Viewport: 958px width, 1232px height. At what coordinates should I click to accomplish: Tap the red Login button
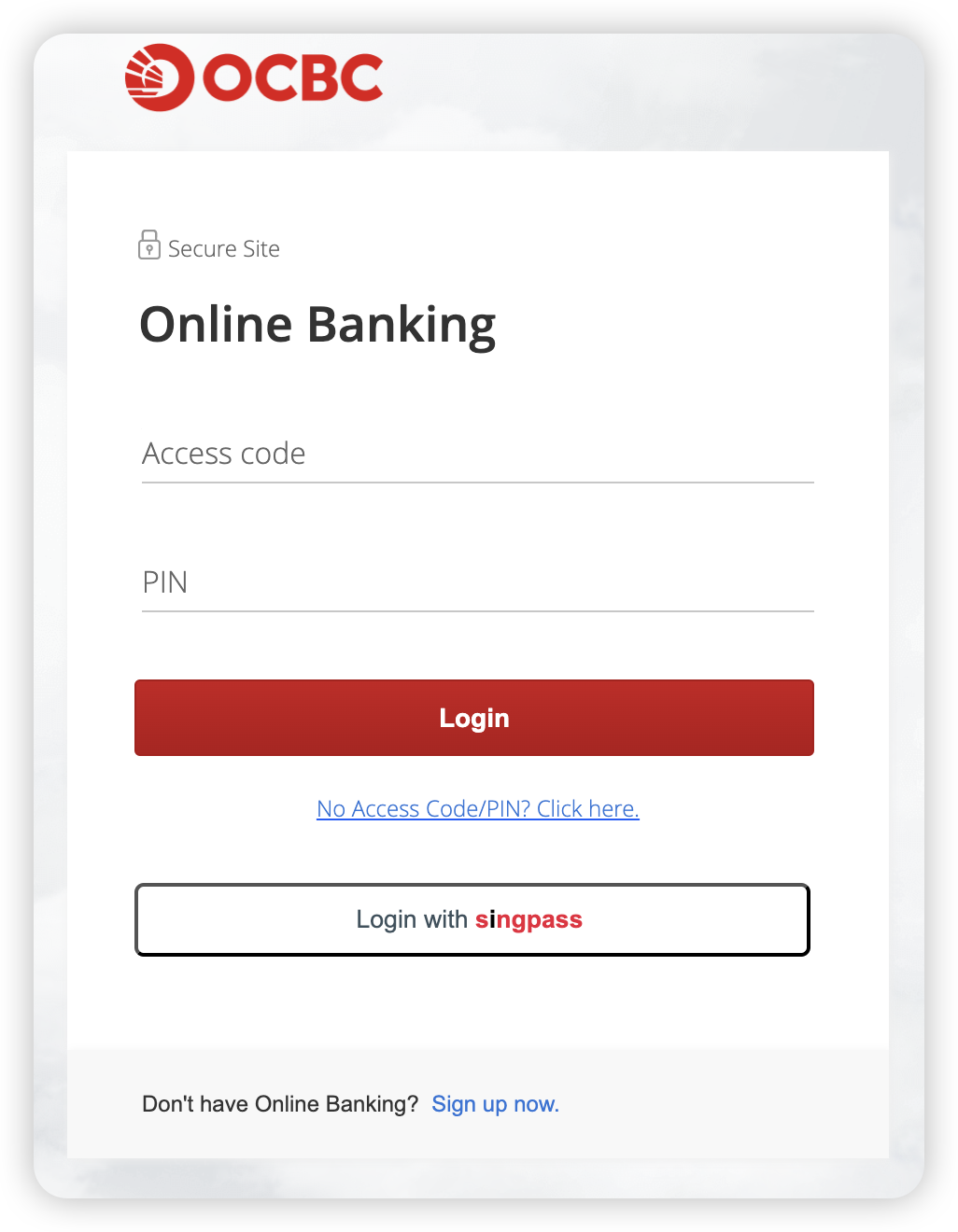(x=474, y=718)
